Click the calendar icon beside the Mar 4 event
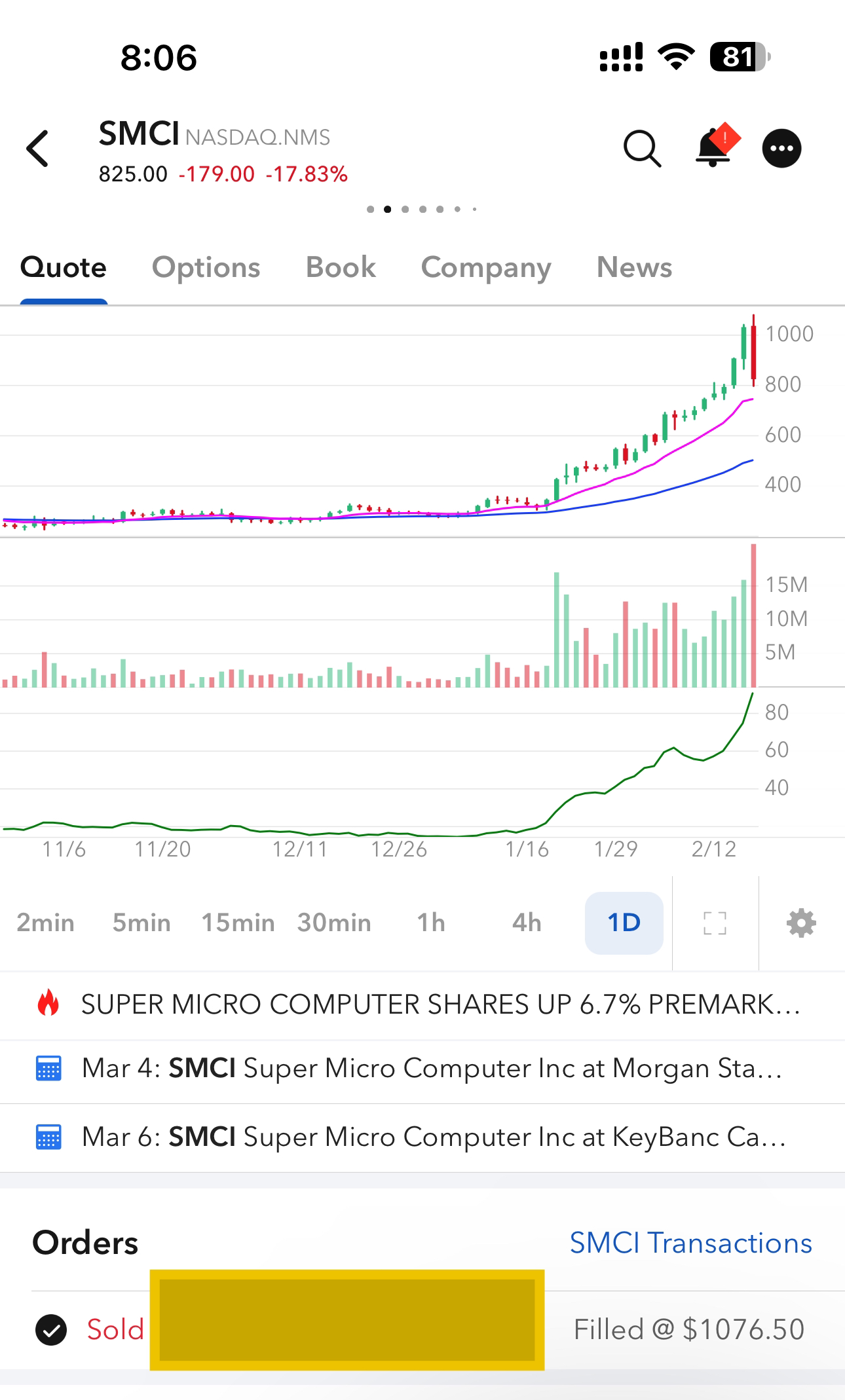Viewport: 845px width, 1400px height. tap(50, 1068)
